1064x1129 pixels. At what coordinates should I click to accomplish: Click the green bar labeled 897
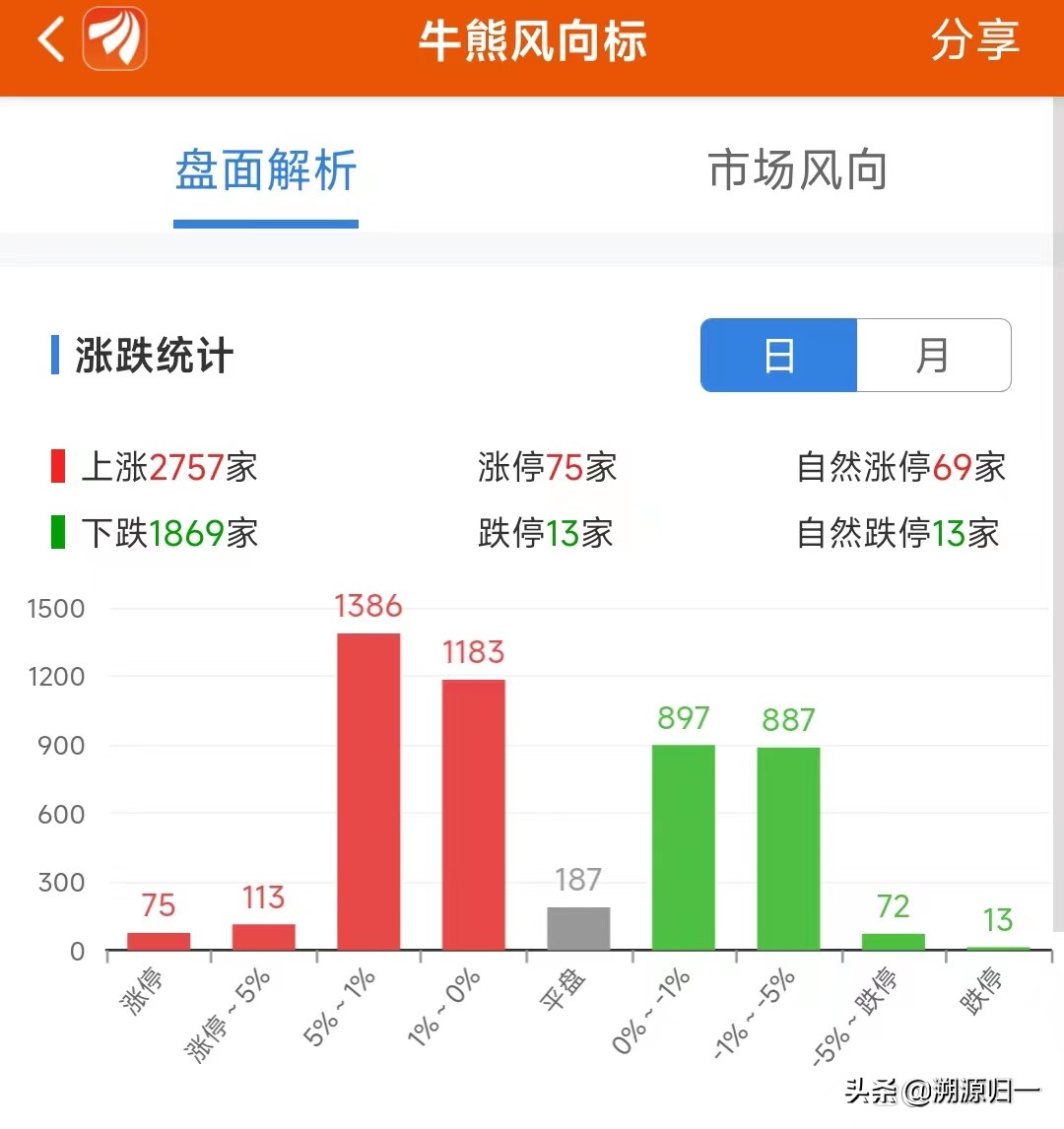[x=684, y=847]
